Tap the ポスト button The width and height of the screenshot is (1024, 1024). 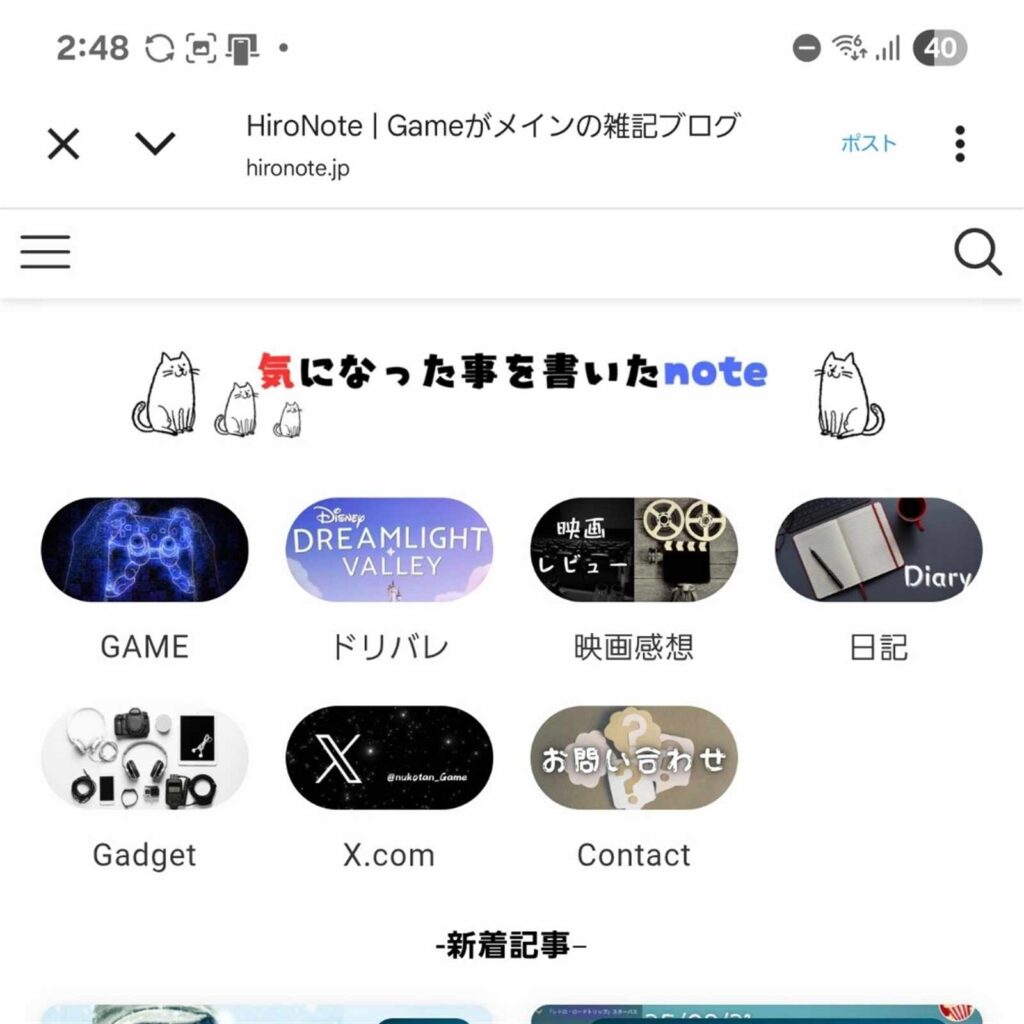[868, 143]
